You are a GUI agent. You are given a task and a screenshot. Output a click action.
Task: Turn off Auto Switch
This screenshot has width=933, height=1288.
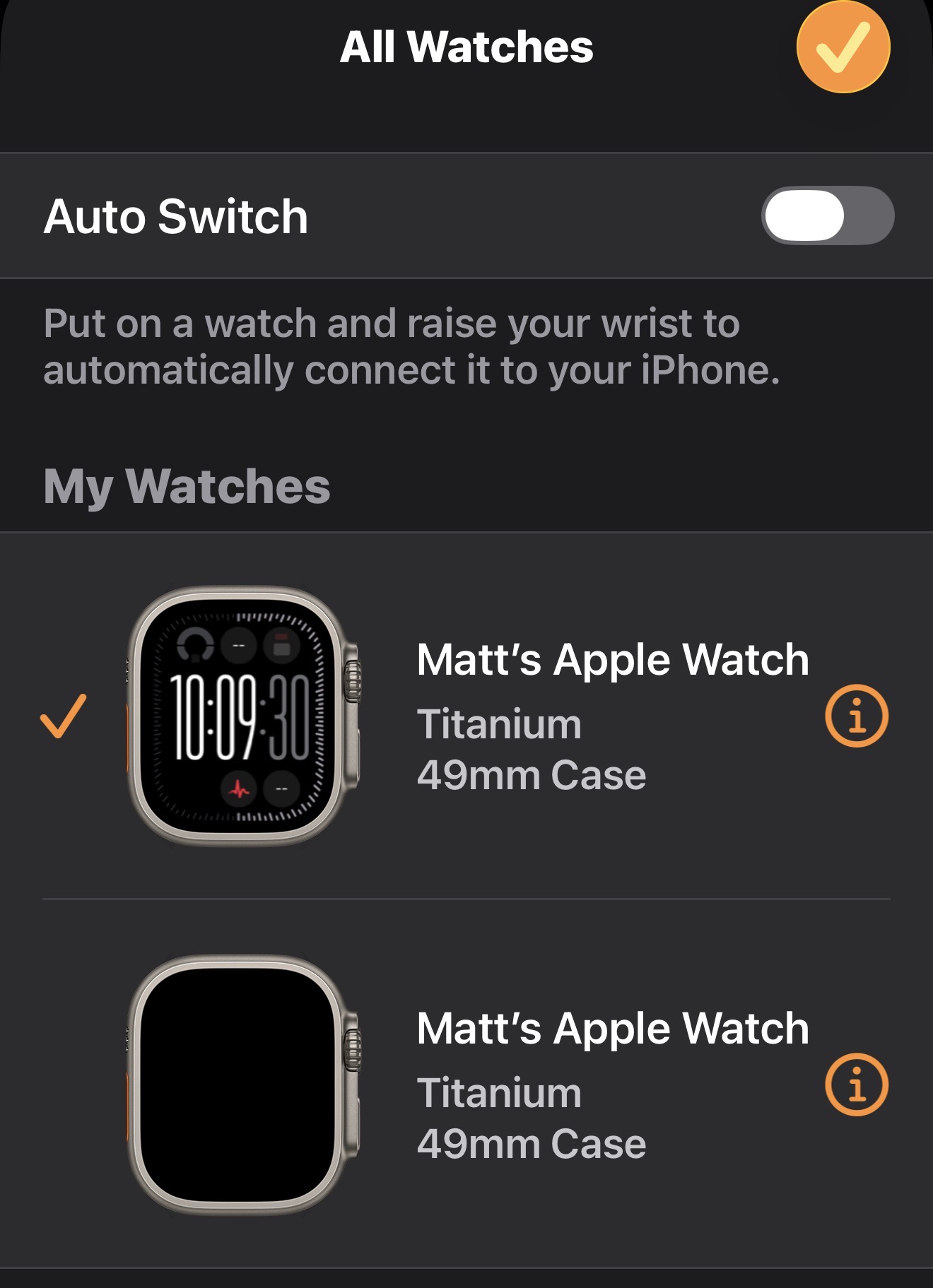click(827, 215)
